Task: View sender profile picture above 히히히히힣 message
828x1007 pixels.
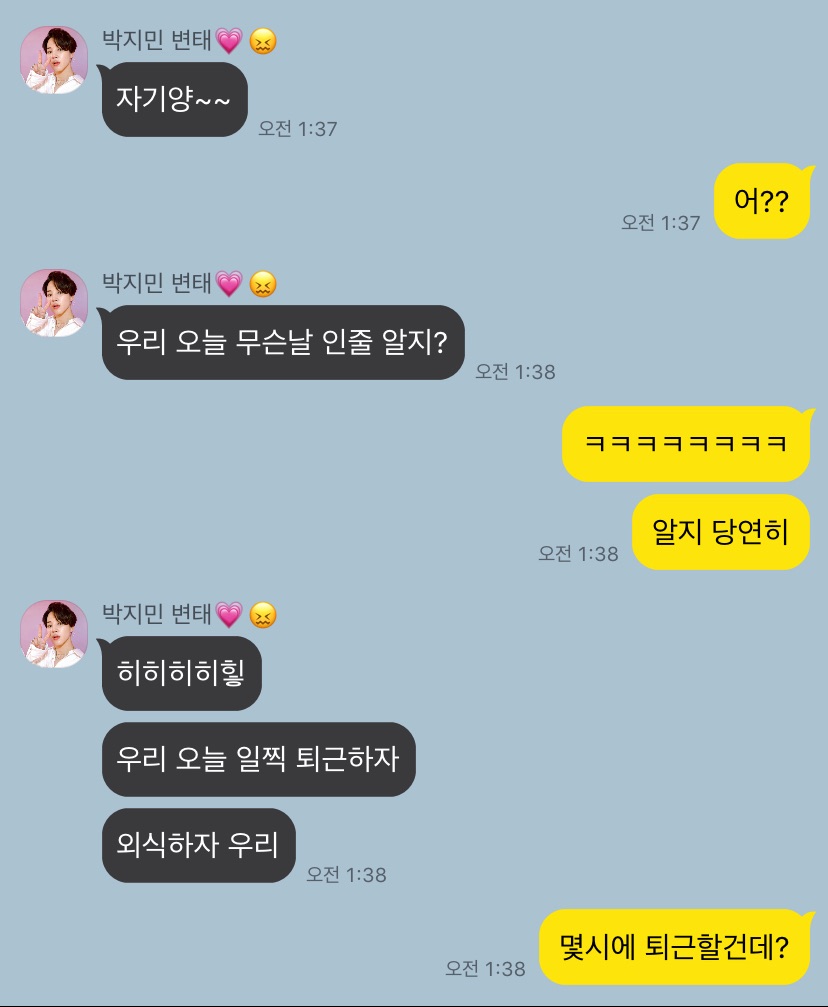Action: pos(54,634)
